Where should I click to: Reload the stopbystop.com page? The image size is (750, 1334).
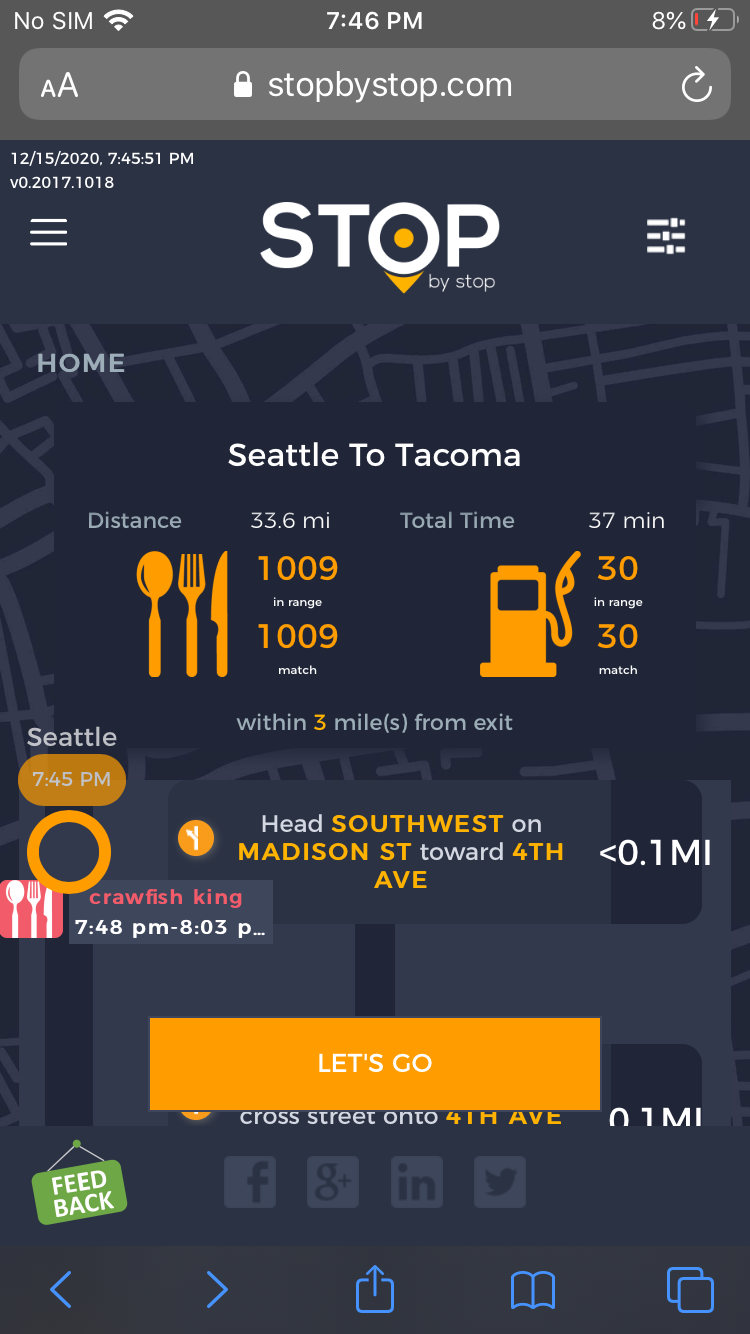pyautogui.click(x=696, y=86)
